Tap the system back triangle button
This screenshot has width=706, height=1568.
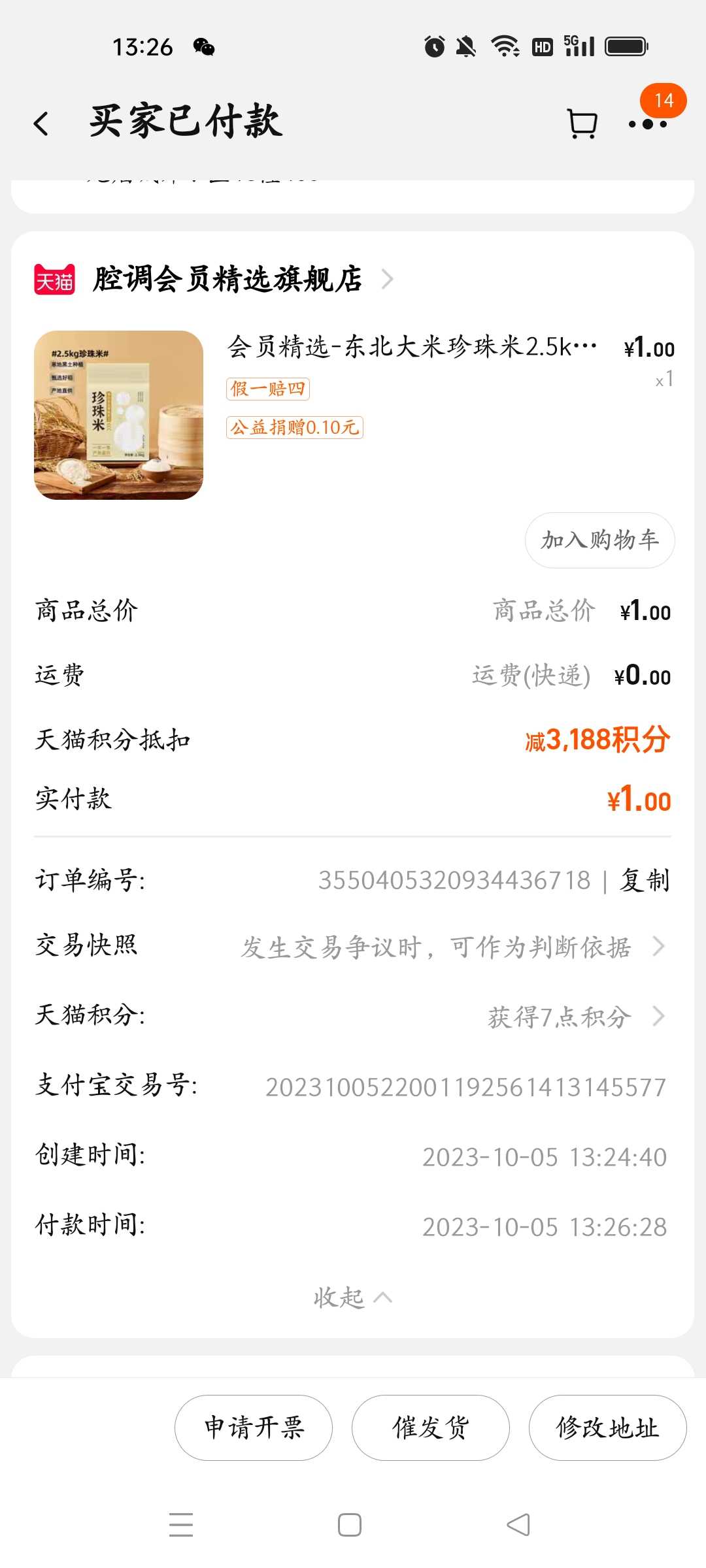pyautogui.click(x=518, y=1525)
